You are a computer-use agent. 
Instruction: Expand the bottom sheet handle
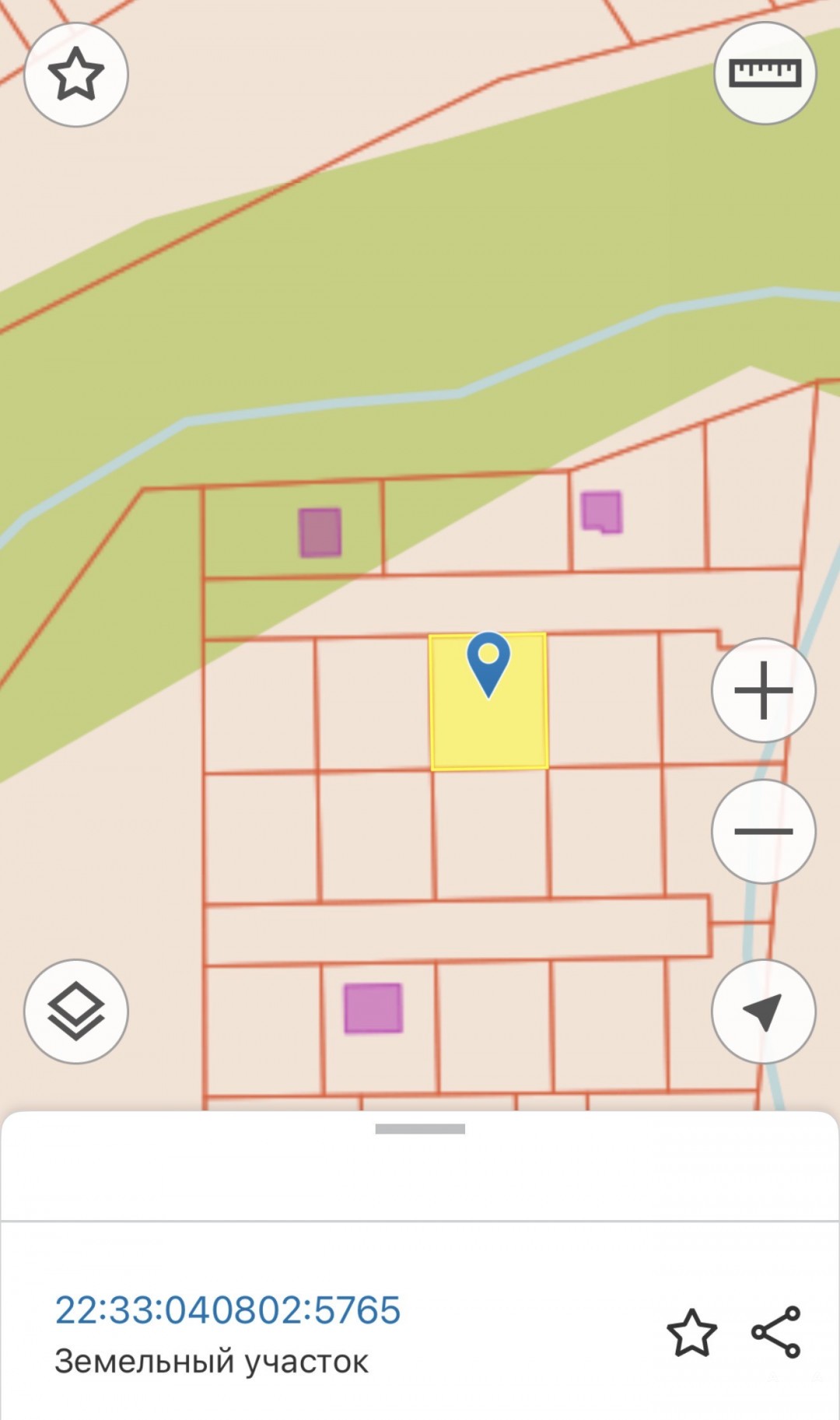tap(420, 1128)
